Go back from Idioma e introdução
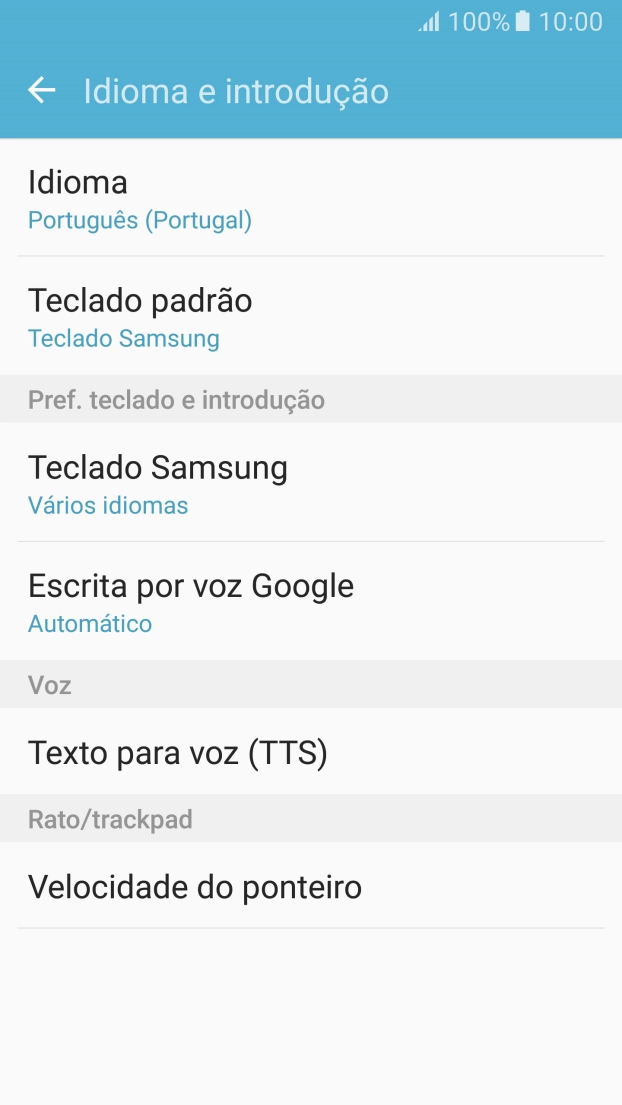The width and height of the screenshot is (622, 1105). tap(42, 91)
